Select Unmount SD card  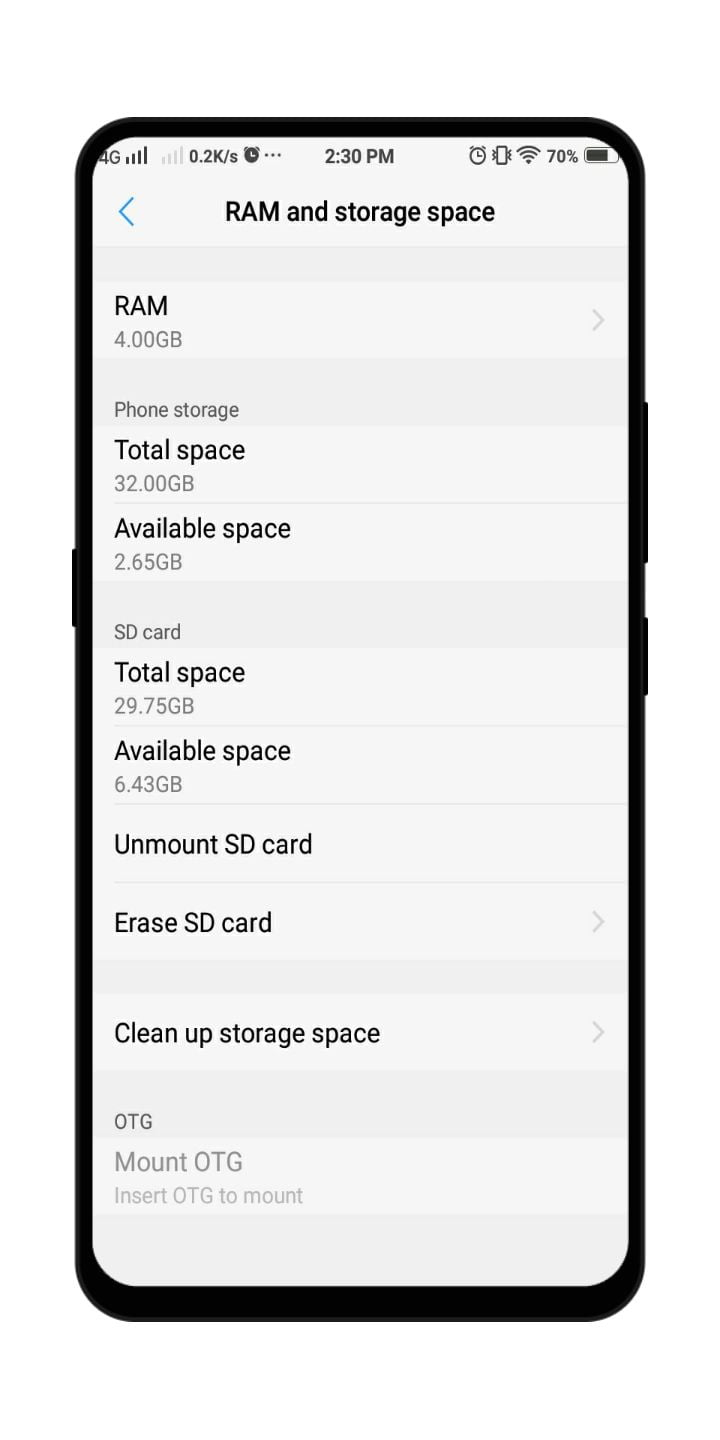pyautogui.click(x=360, y=844)
